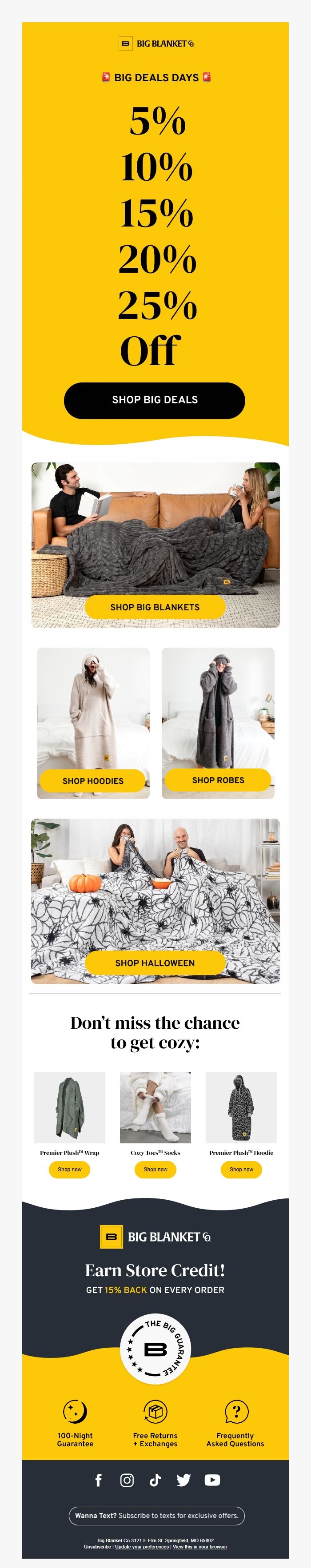311x1568 pixels.
Task: Open the TikTok profile
Action: [x=155, y=1480]
